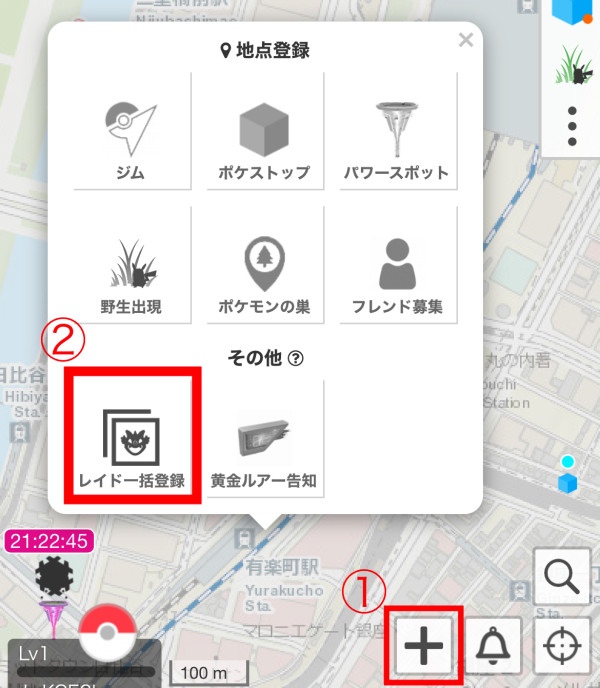600x688 pixels.
Task: Tap the blue cube Pokéstop marker on the map
Action: click(568, 483)
